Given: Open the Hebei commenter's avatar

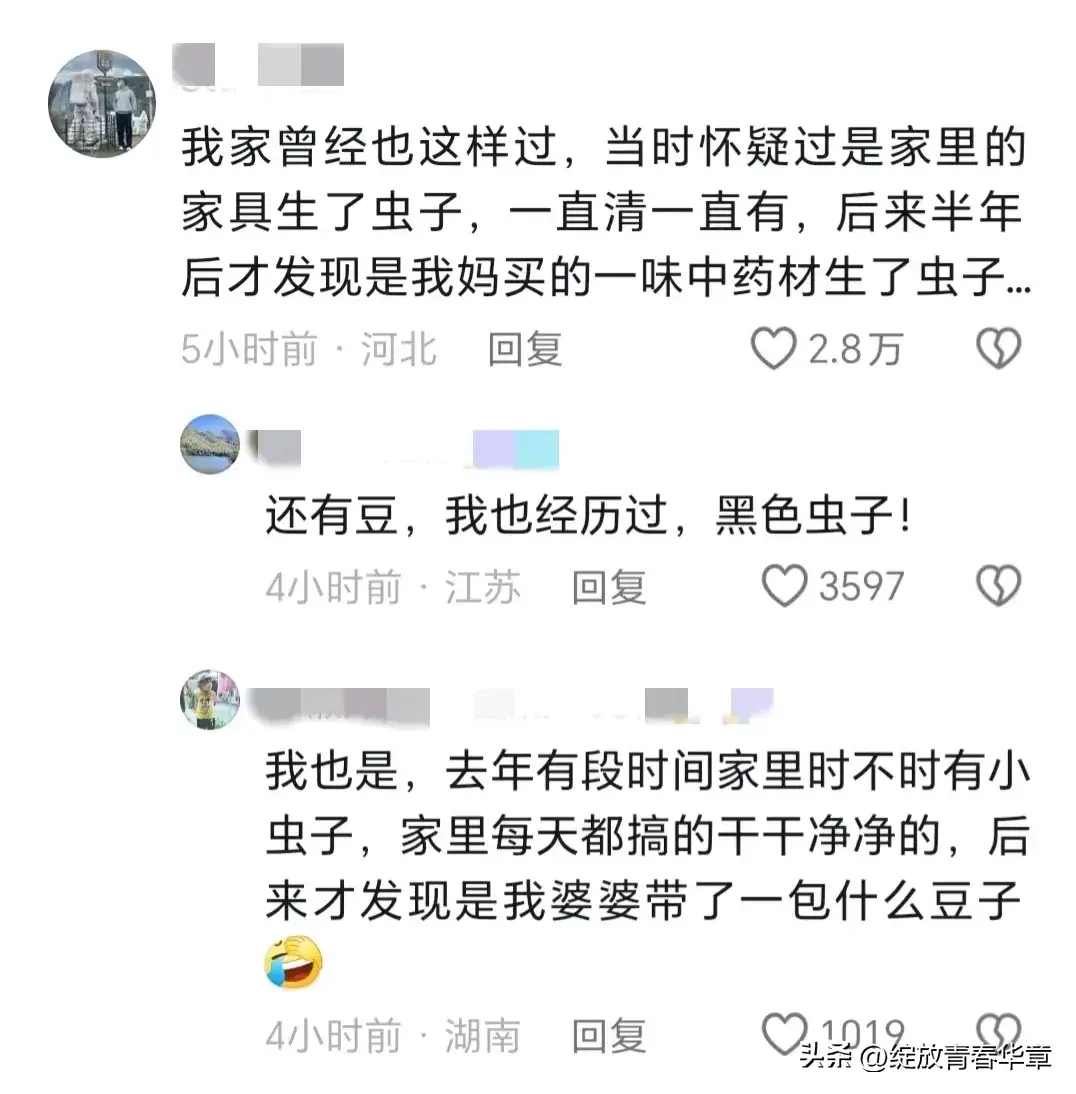Looking at the screenshot, I should click(x=102, y=104).
